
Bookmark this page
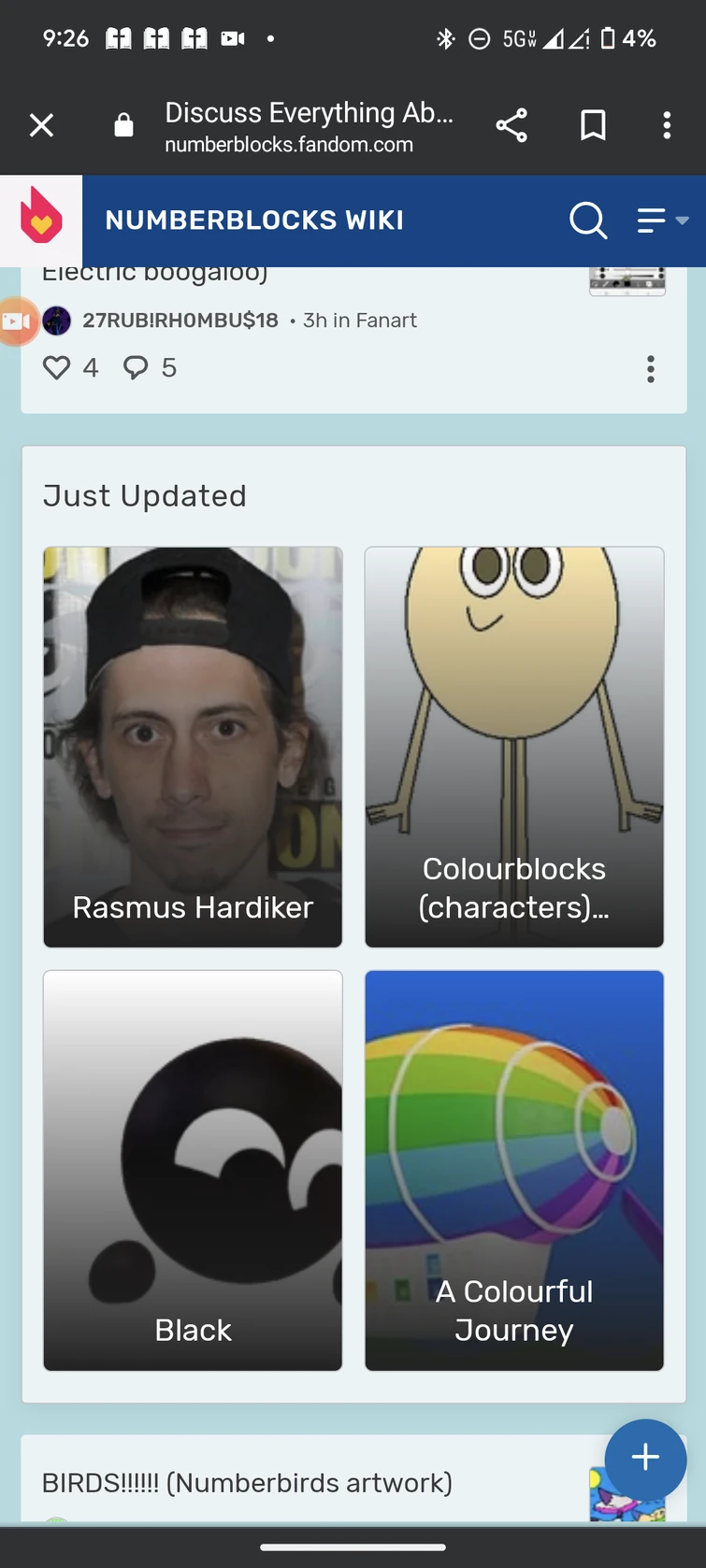[593, 125]
